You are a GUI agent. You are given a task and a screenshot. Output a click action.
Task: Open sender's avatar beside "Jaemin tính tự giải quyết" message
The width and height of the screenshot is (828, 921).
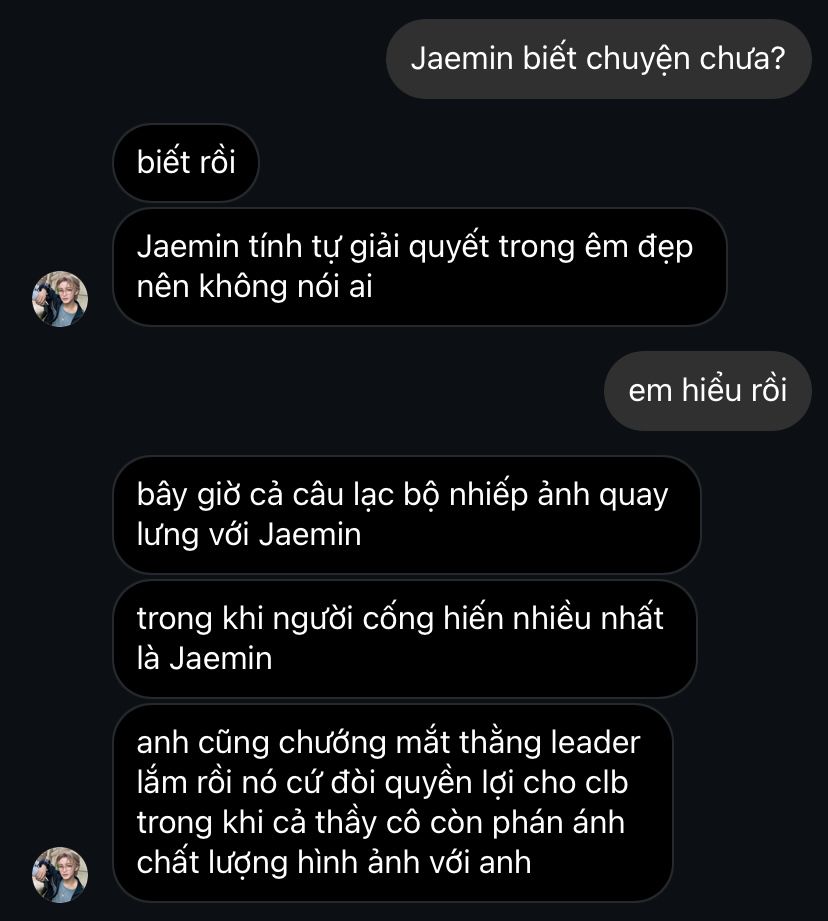[x=60, y=298]
